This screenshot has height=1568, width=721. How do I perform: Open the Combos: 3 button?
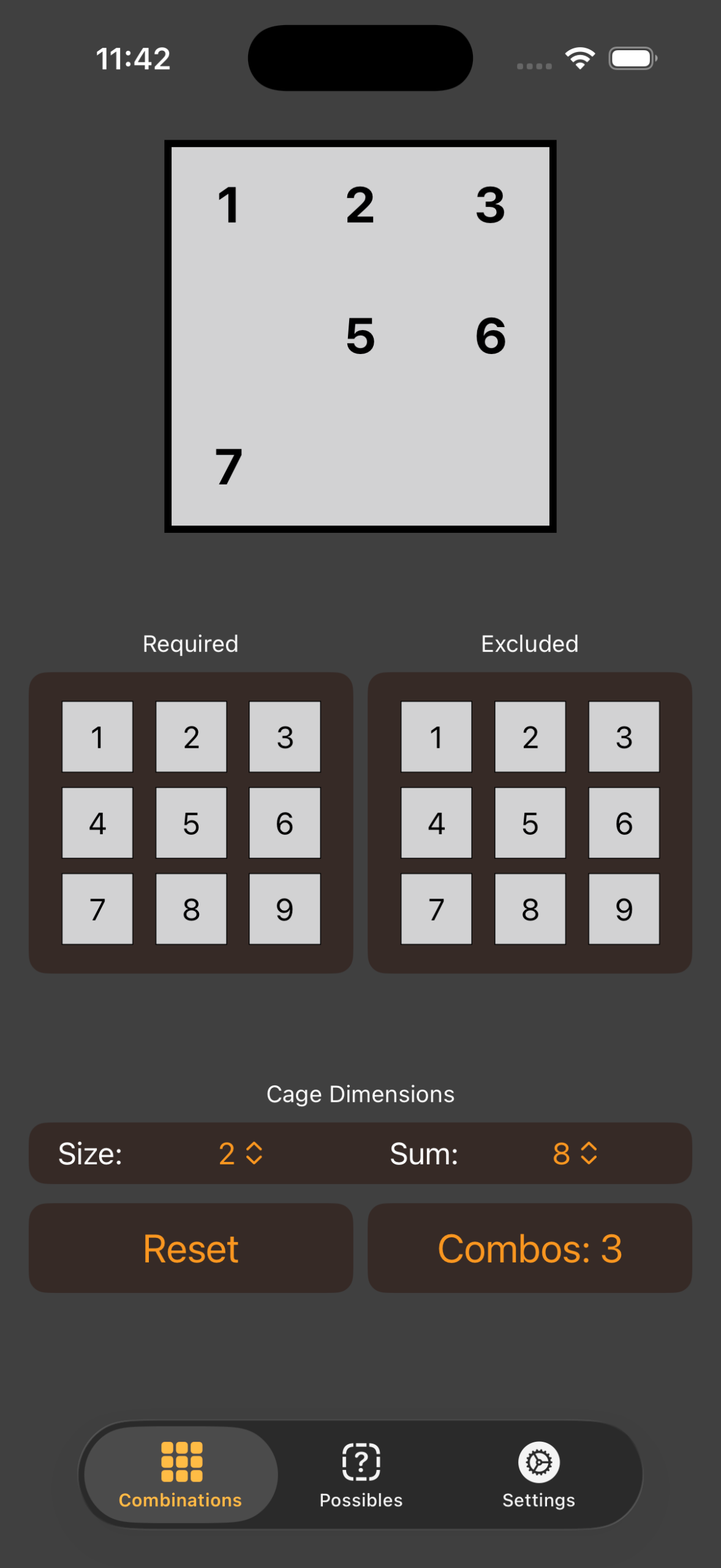(x=530, y=1248)
